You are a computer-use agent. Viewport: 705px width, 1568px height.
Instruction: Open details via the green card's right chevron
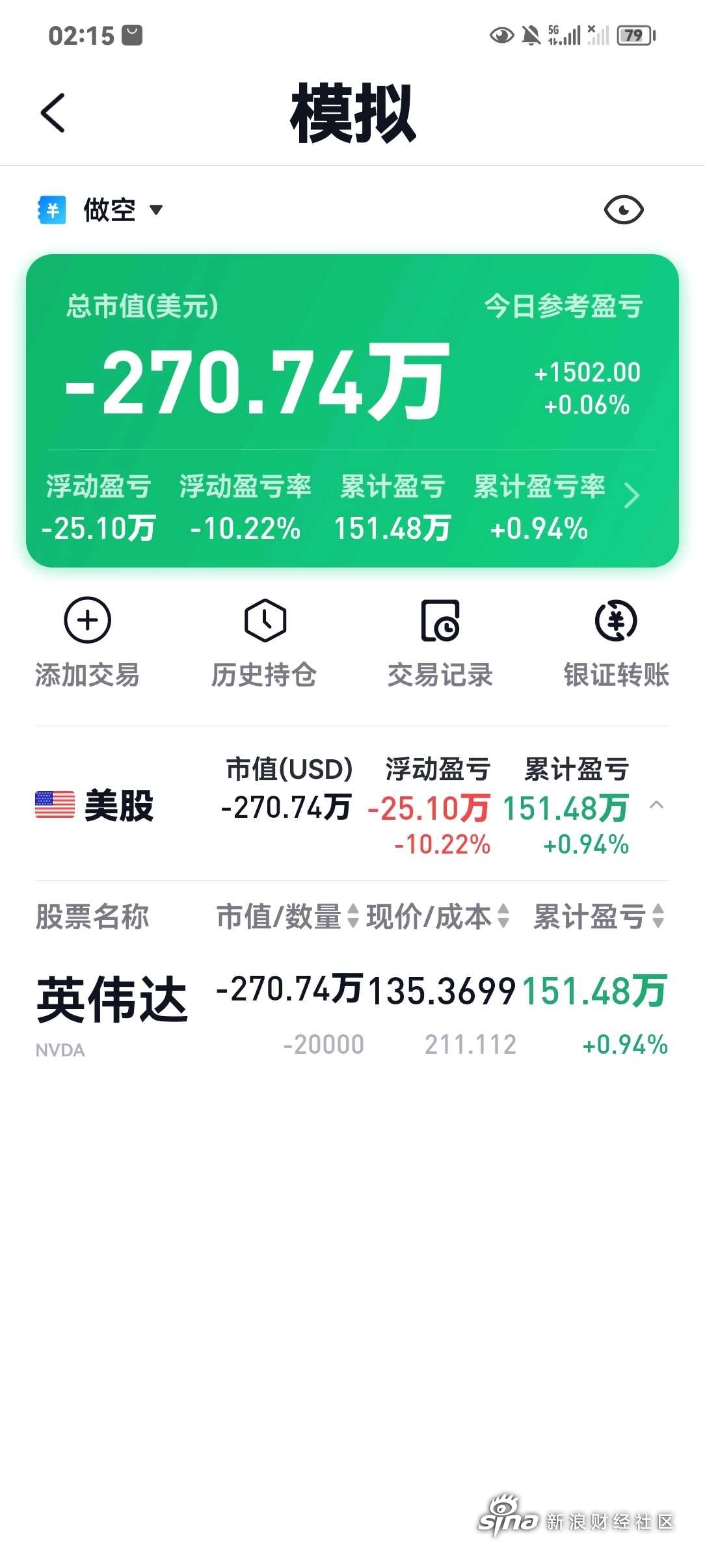(632, 495)
